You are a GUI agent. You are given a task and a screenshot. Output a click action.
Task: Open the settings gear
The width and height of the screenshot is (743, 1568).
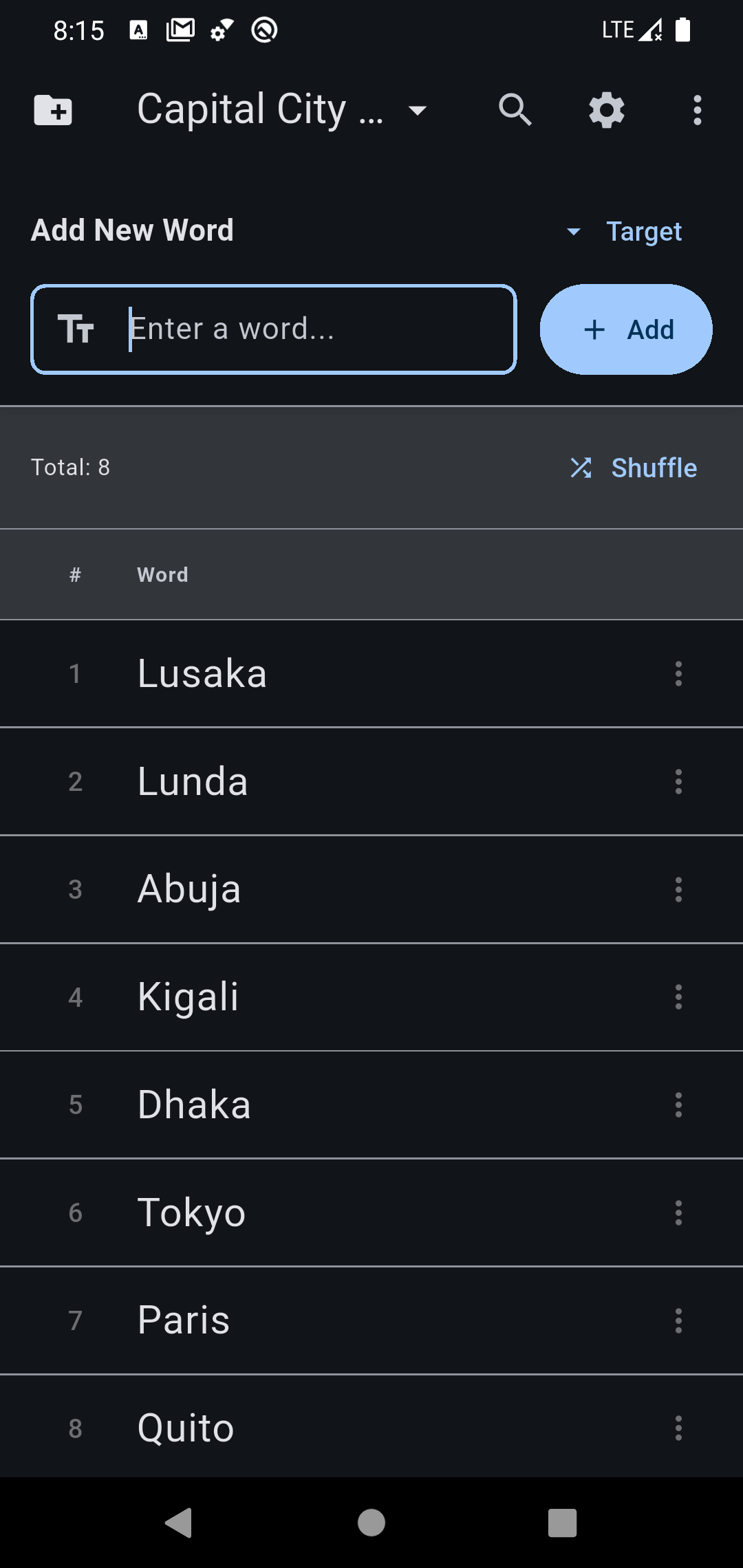click(606, 110)
